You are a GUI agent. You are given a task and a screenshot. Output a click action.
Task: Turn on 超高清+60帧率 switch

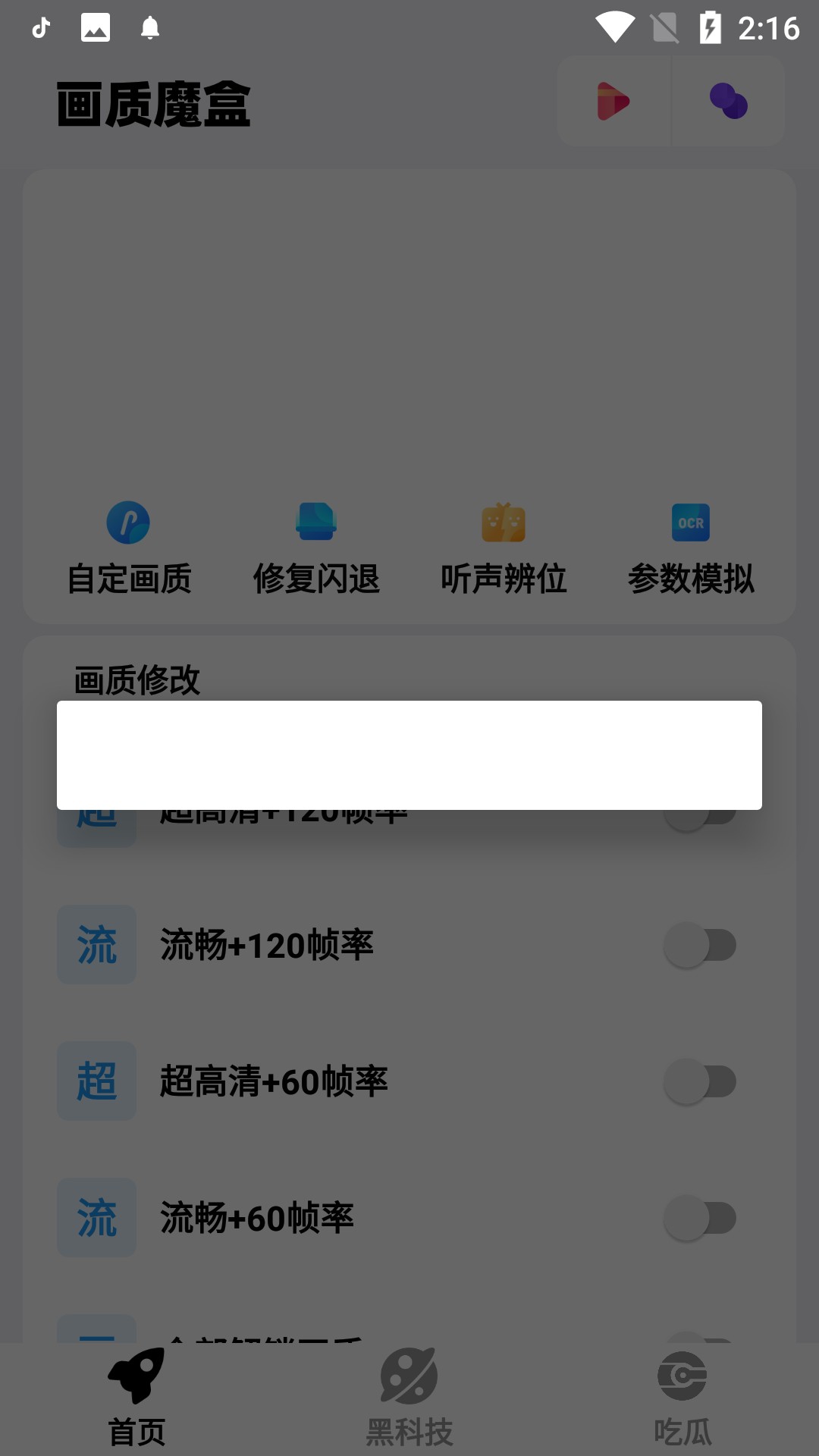[701, 1081]
